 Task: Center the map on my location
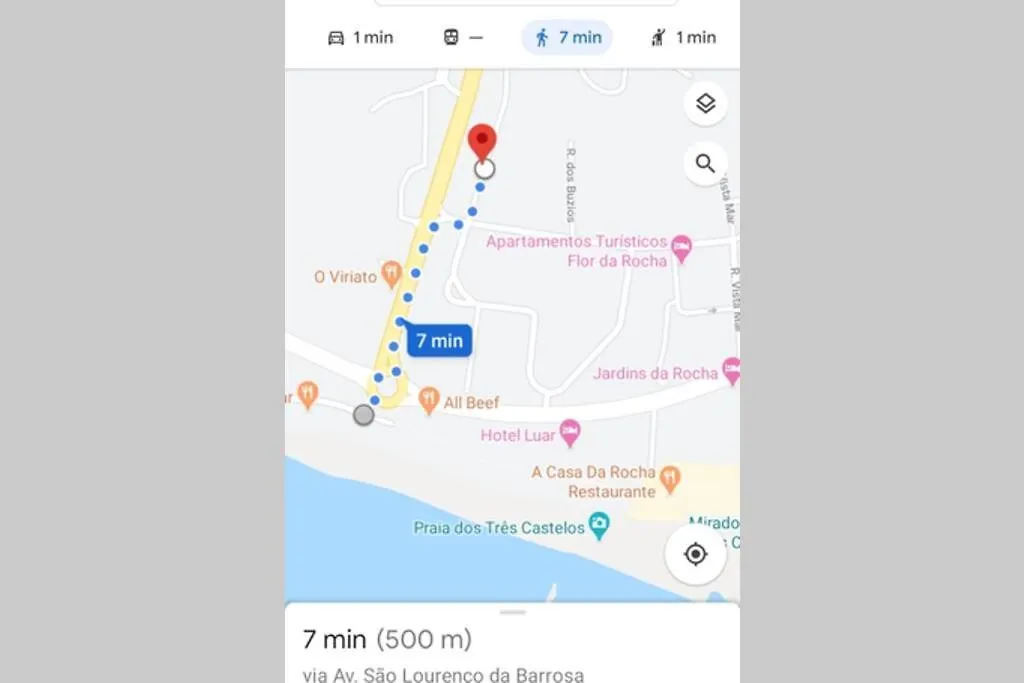click(x=696, y=554)
